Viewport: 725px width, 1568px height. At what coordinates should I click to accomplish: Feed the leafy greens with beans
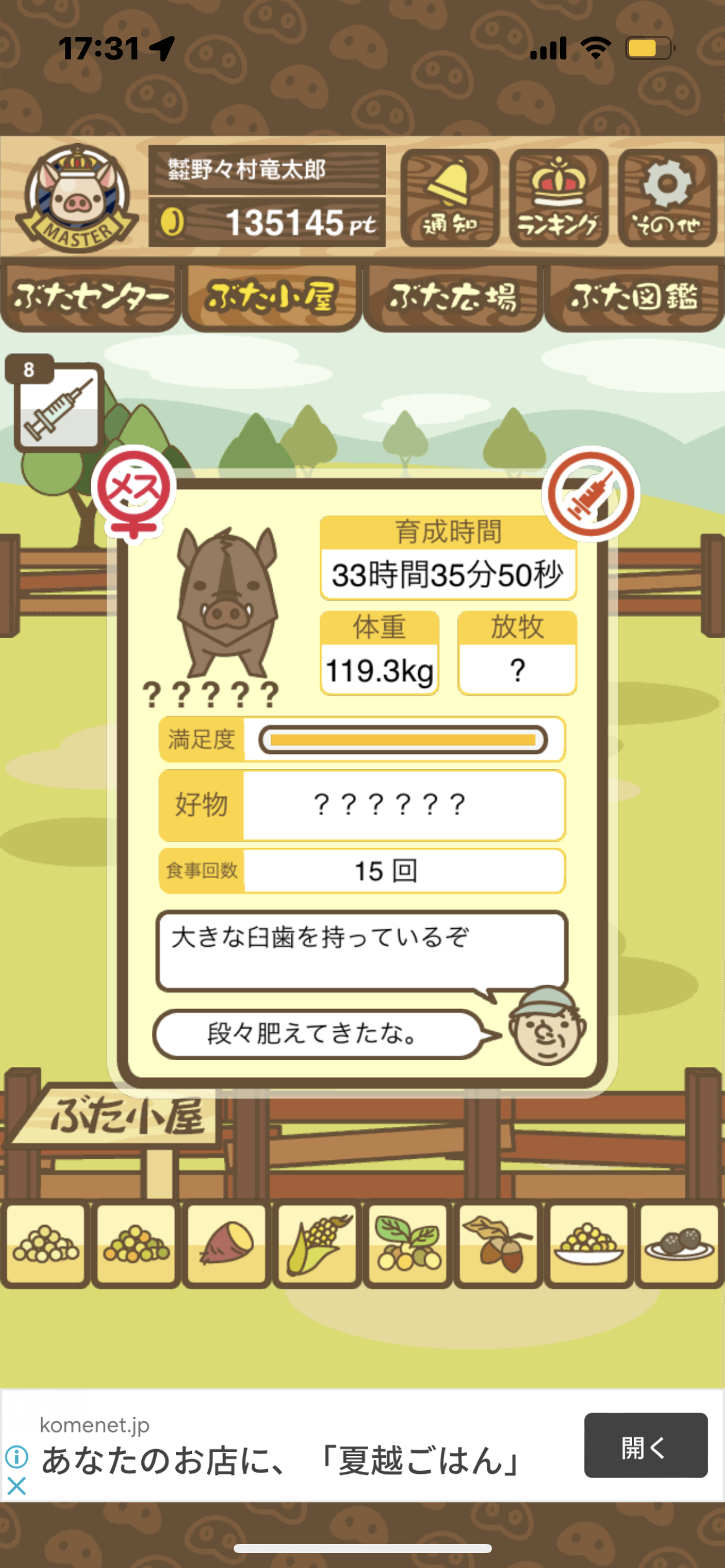(x=408, y=1244)
